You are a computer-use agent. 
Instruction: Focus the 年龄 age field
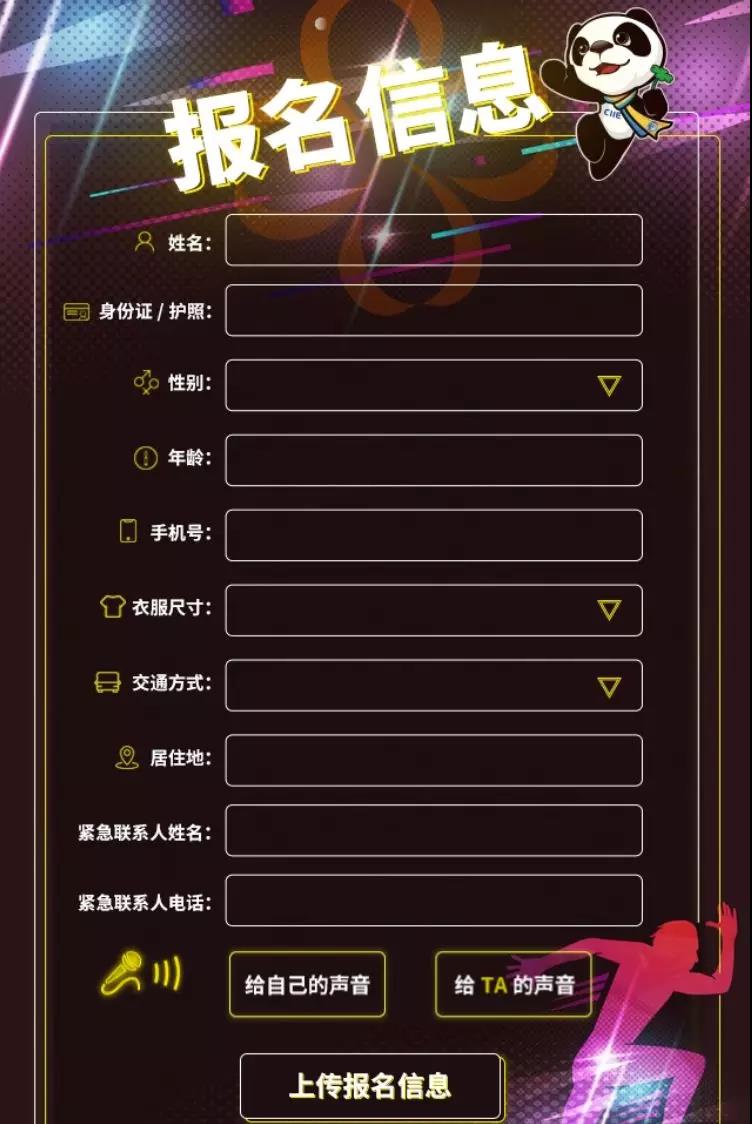coord(433,460)
